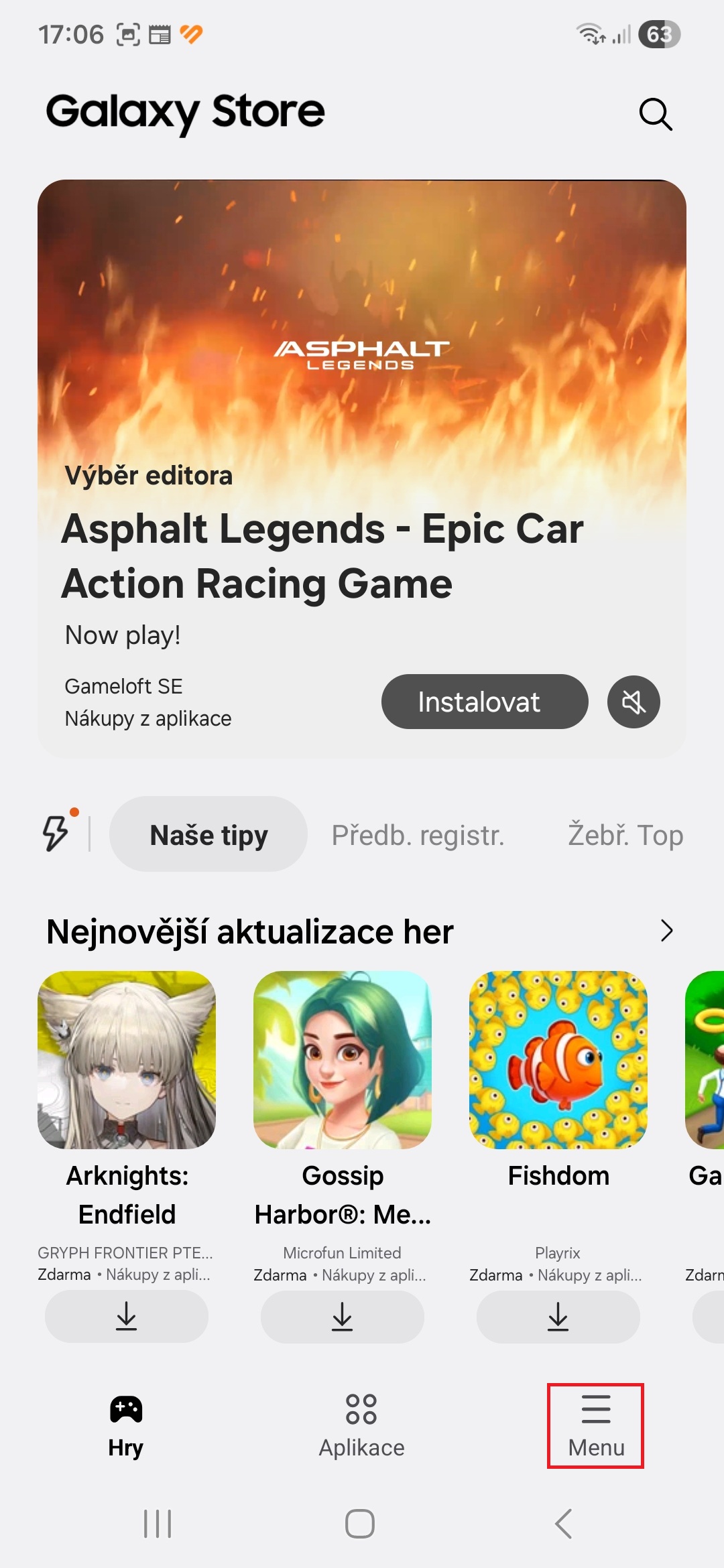Download Fishdom
This screenshot has width=724, height=1568.
[558, 1316]
